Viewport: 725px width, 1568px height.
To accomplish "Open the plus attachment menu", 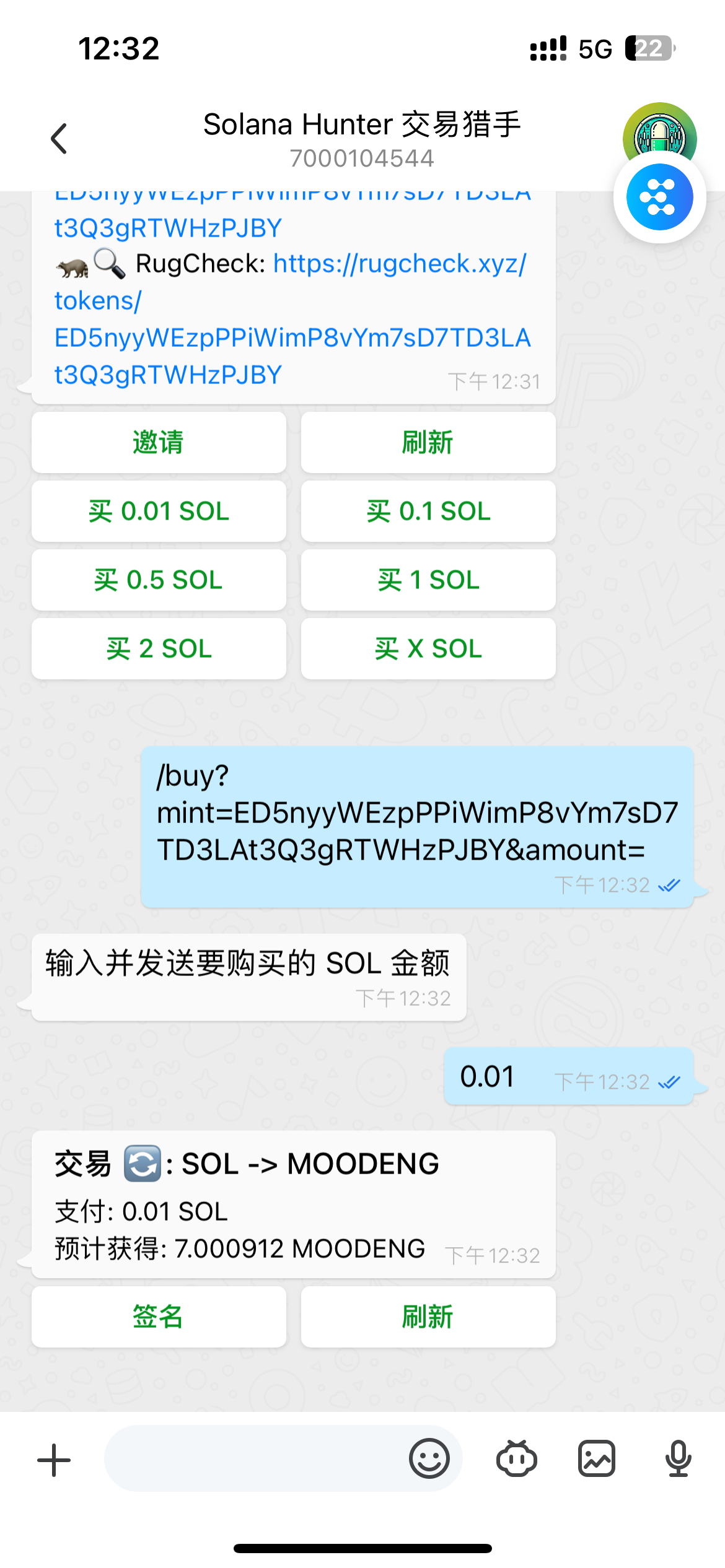I will (x=54, y=1460).
